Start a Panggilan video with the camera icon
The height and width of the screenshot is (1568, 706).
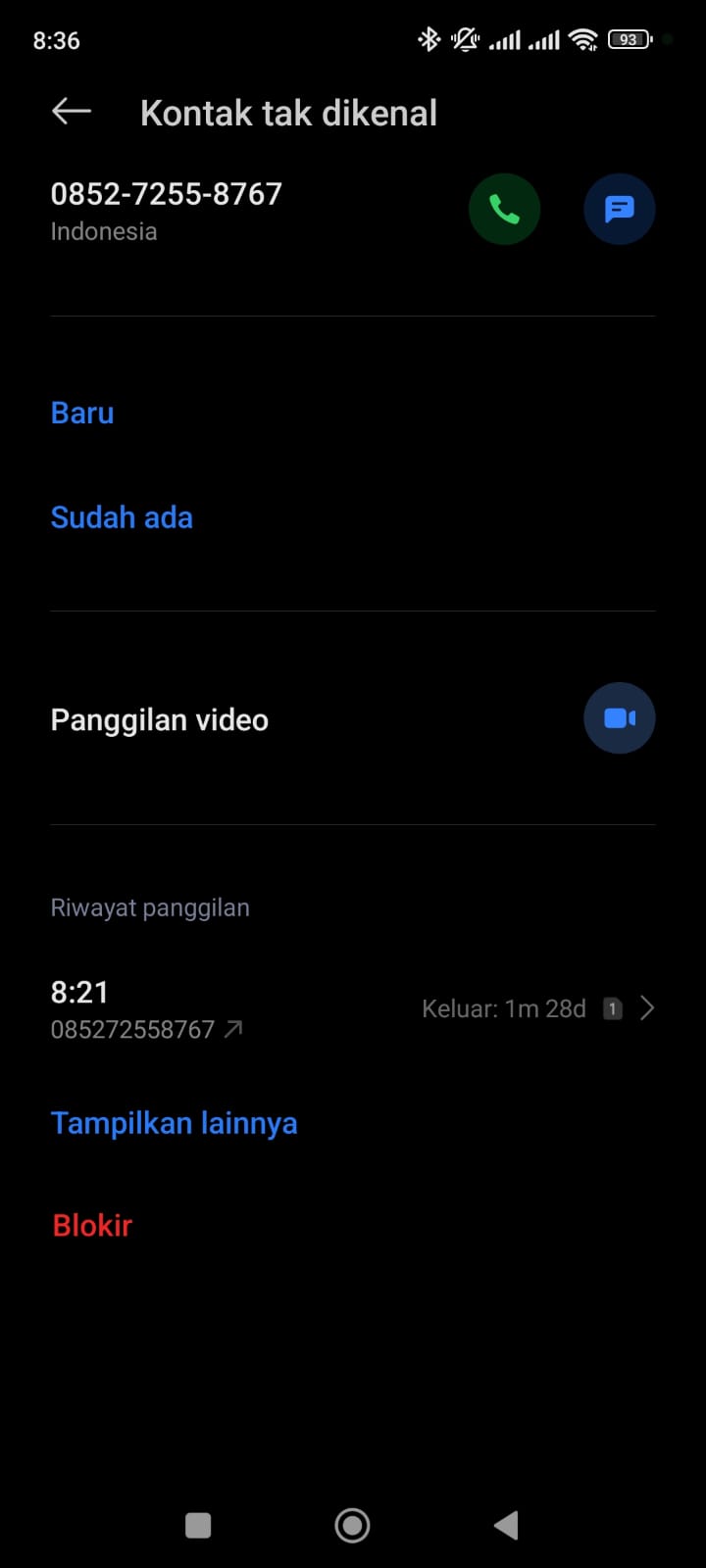620,717
